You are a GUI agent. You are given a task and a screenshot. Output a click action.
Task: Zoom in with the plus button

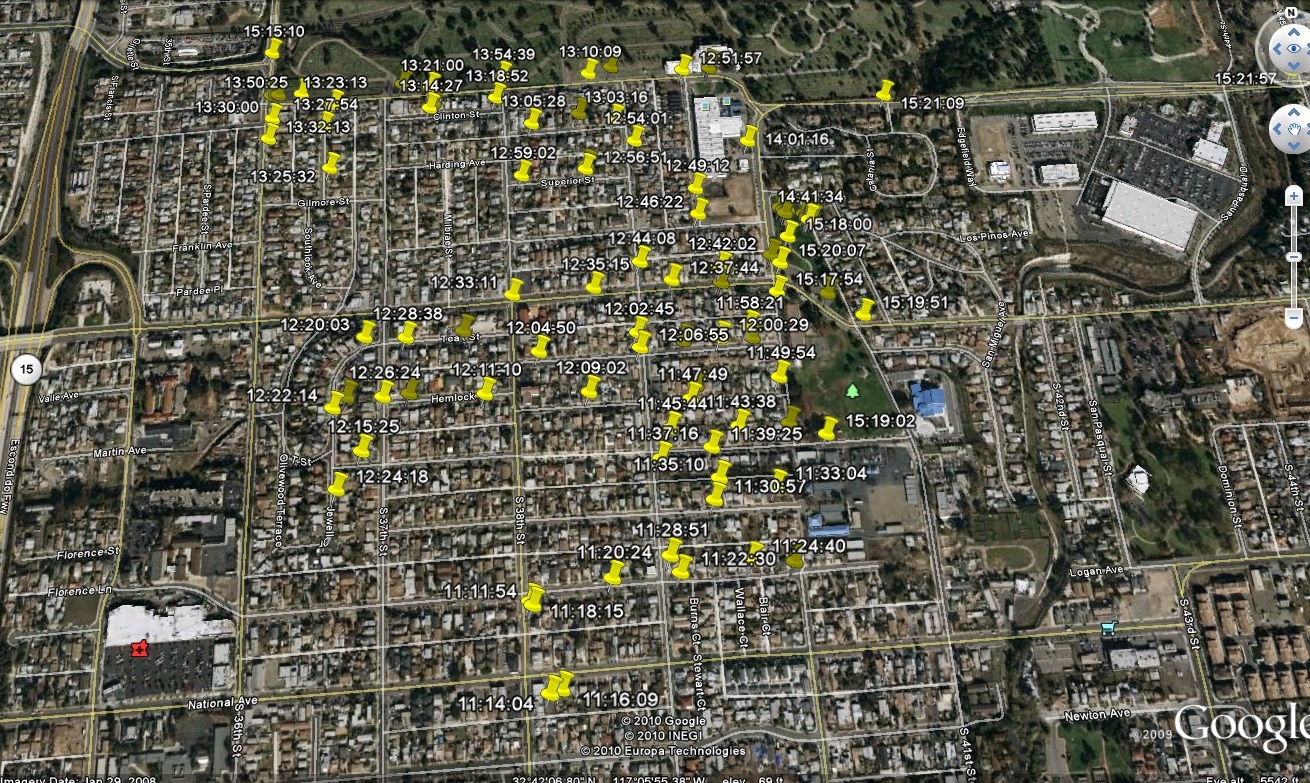(x=1293, y=195)
